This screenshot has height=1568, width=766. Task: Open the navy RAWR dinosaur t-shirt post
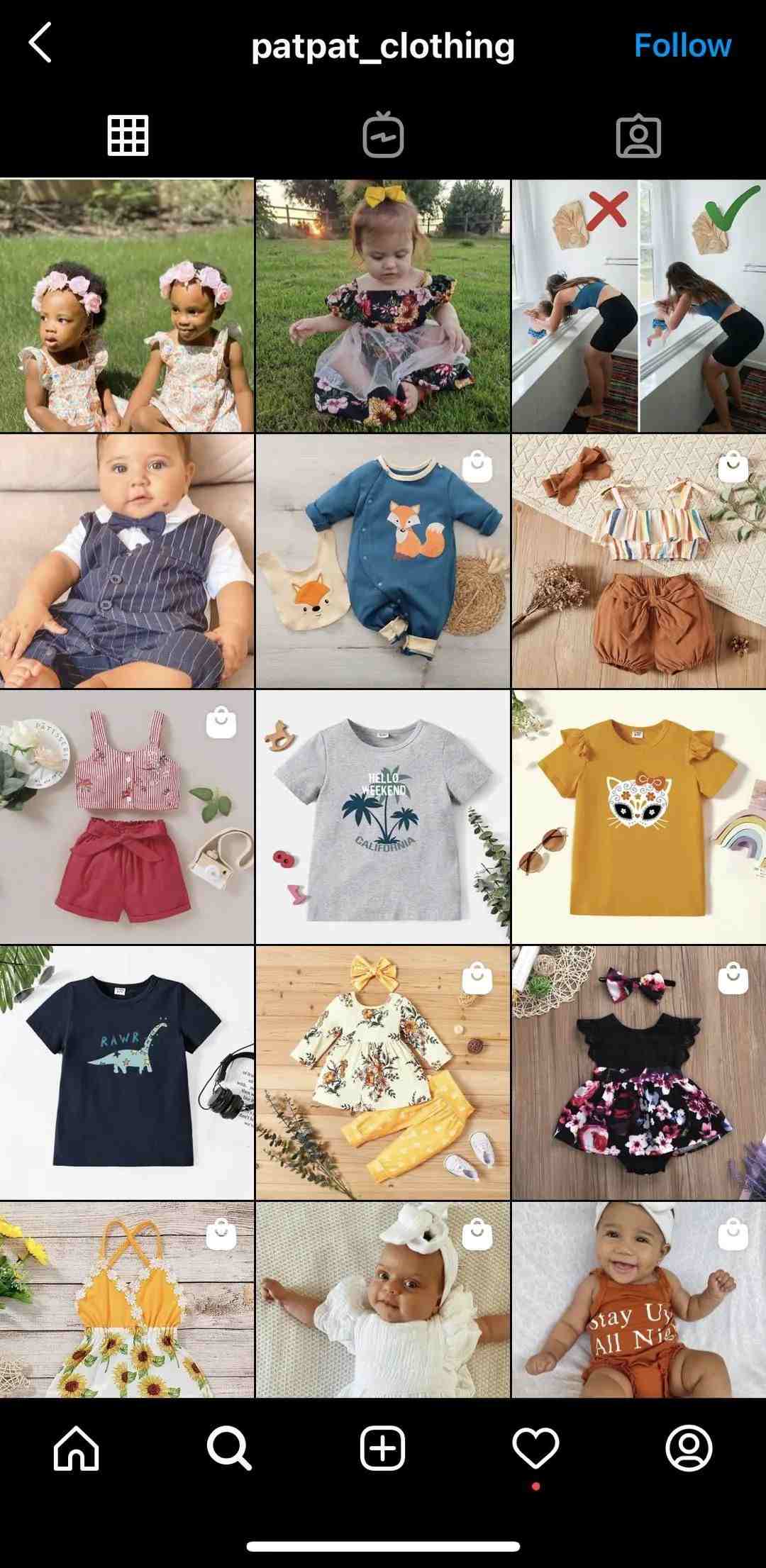[126, 1072]
